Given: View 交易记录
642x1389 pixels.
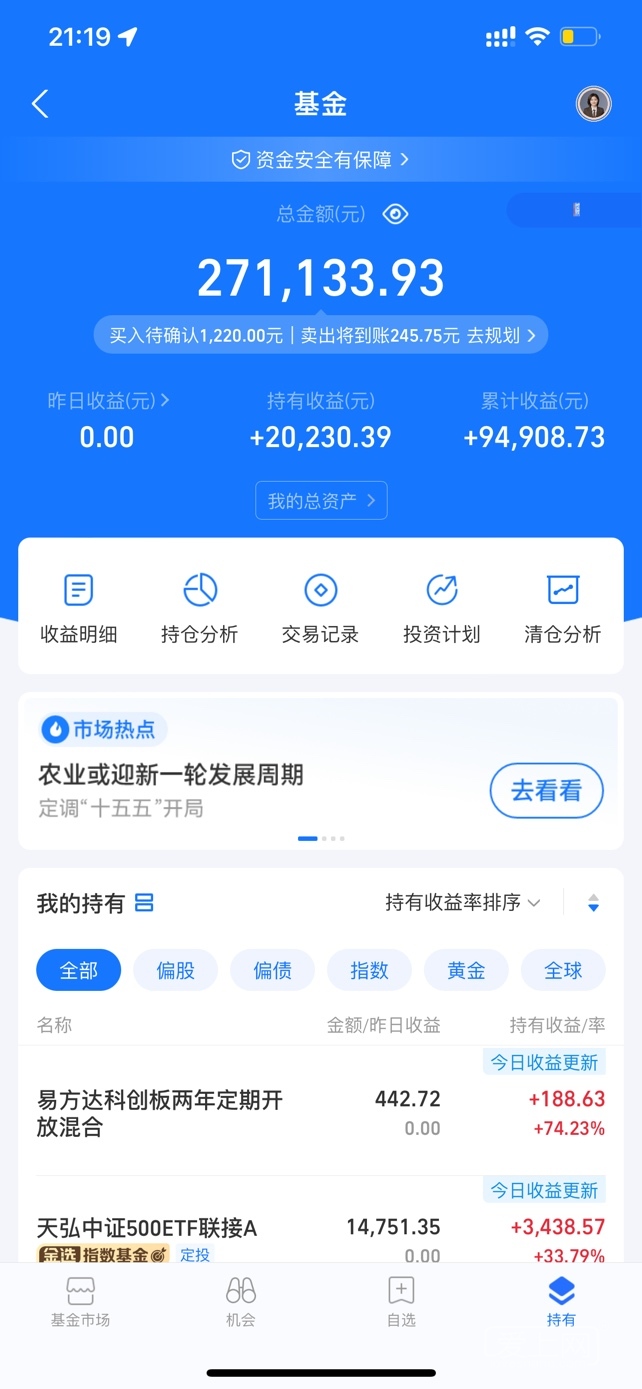Looking at the screenshot, I should 320,608.
